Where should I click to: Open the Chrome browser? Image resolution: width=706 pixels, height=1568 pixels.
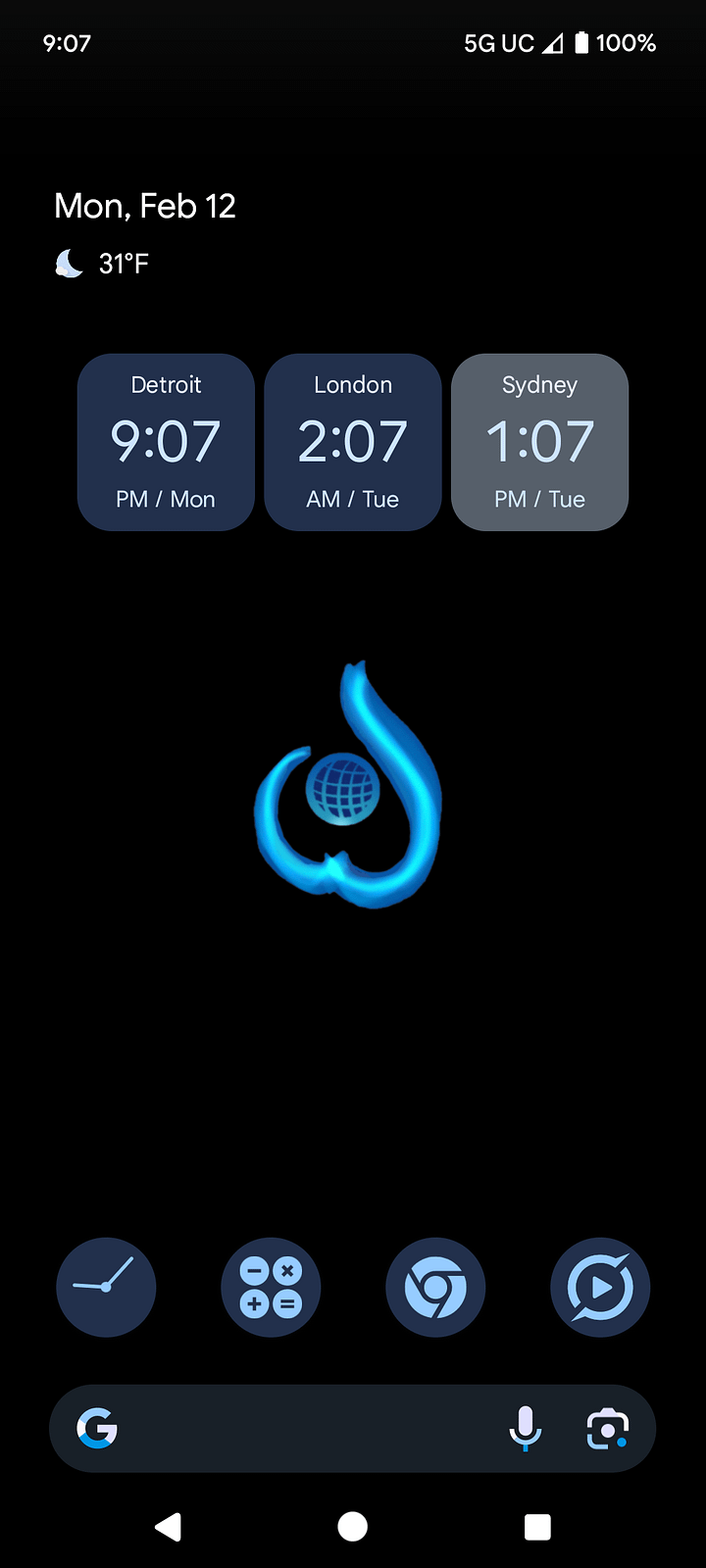(435, 1287)
